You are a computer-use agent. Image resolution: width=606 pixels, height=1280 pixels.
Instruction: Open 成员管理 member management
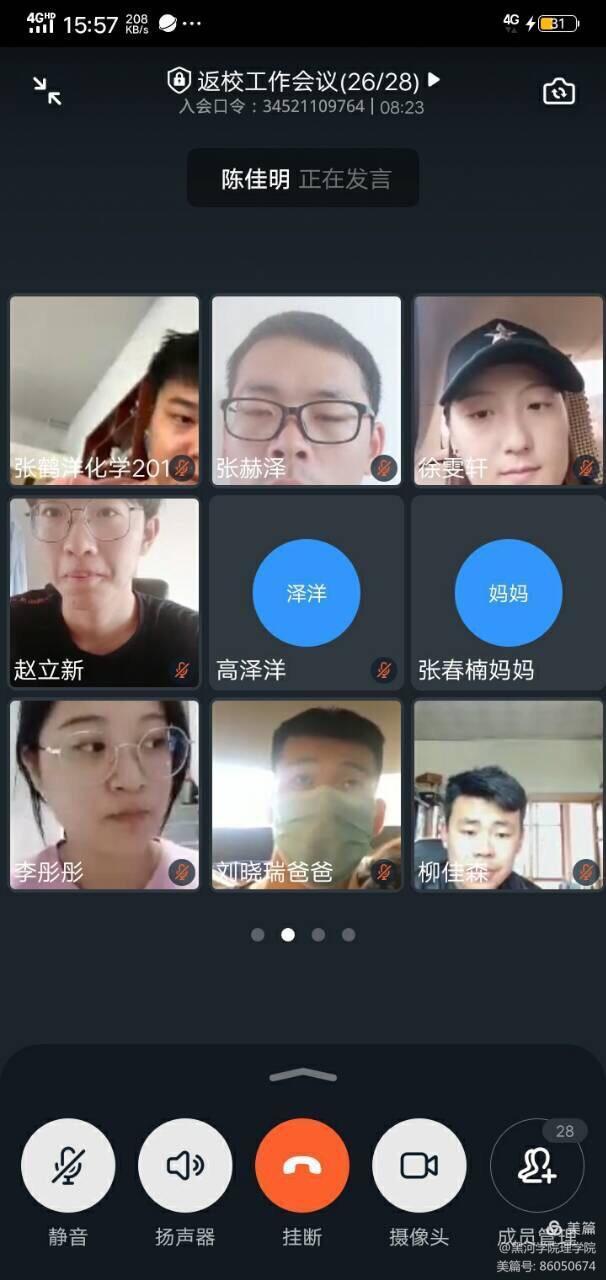[536, 1166]
